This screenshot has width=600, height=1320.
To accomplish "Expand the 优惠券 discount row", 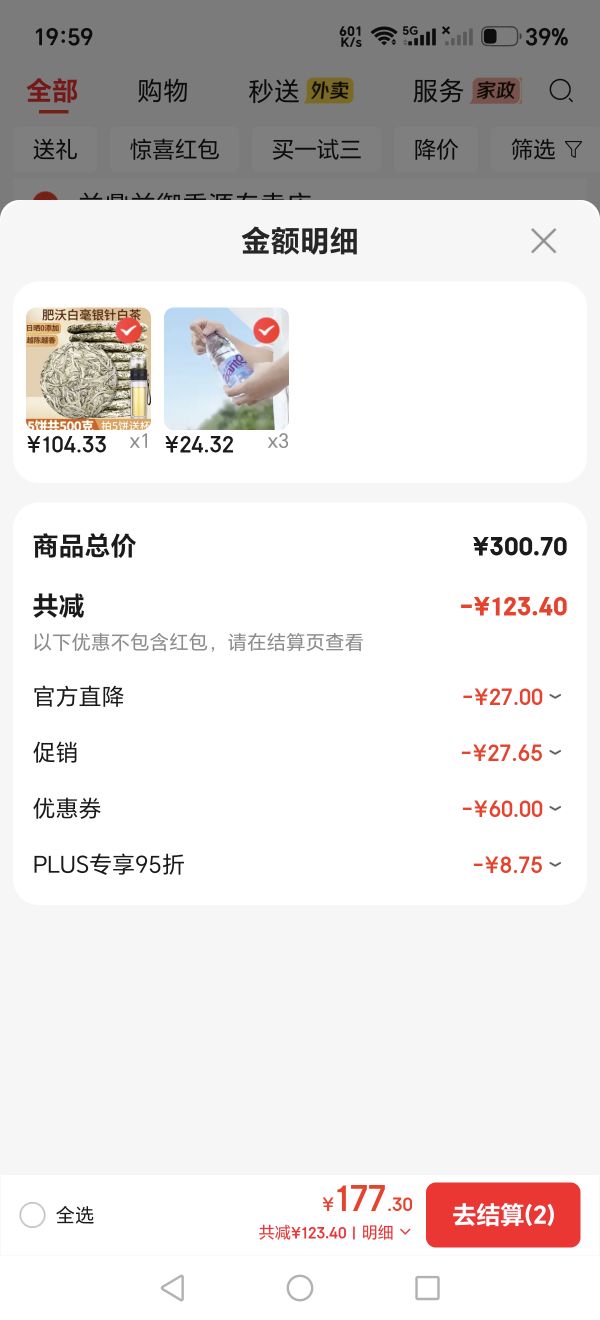I will (300, 809).
